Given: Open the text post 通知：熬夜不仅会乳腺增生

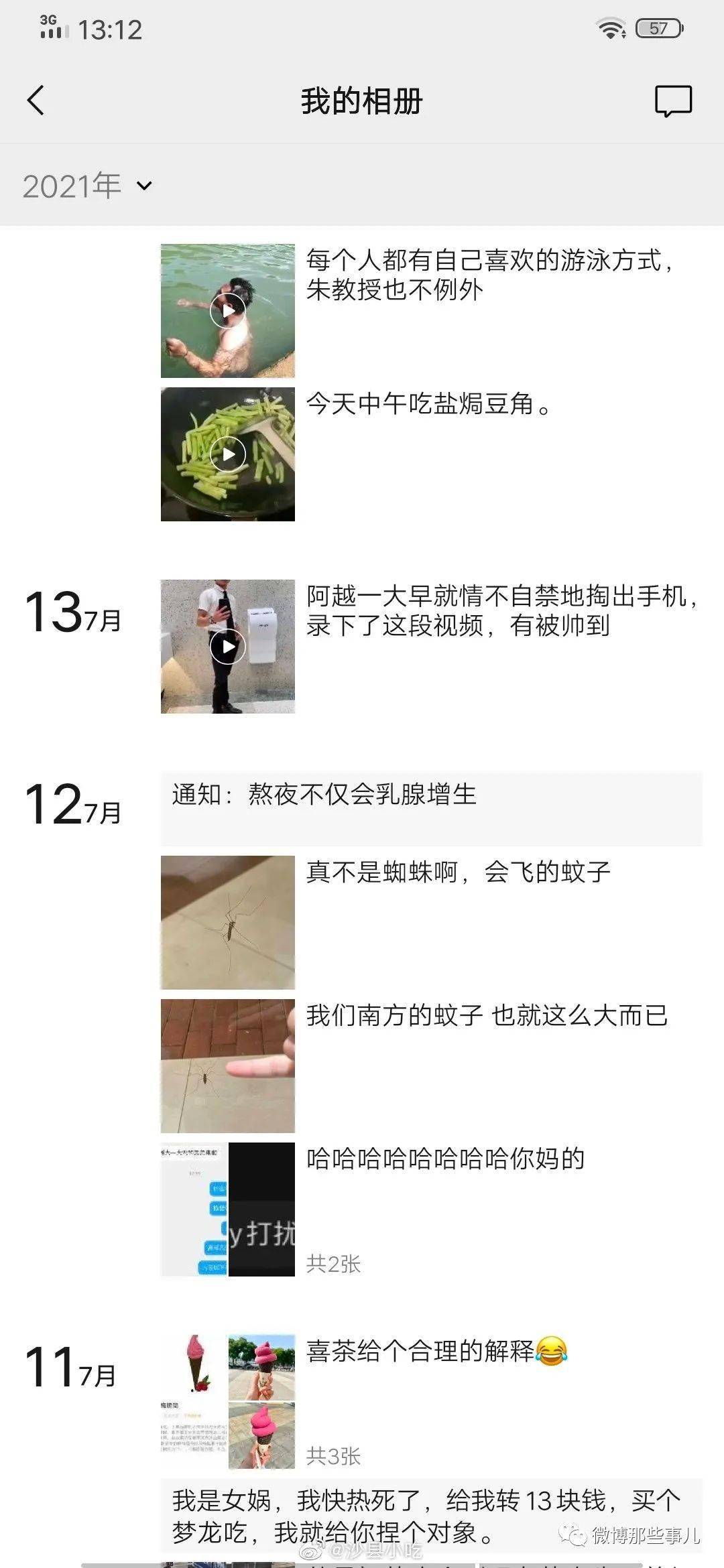Looking at the screenshot, I should tap(431, 807).
